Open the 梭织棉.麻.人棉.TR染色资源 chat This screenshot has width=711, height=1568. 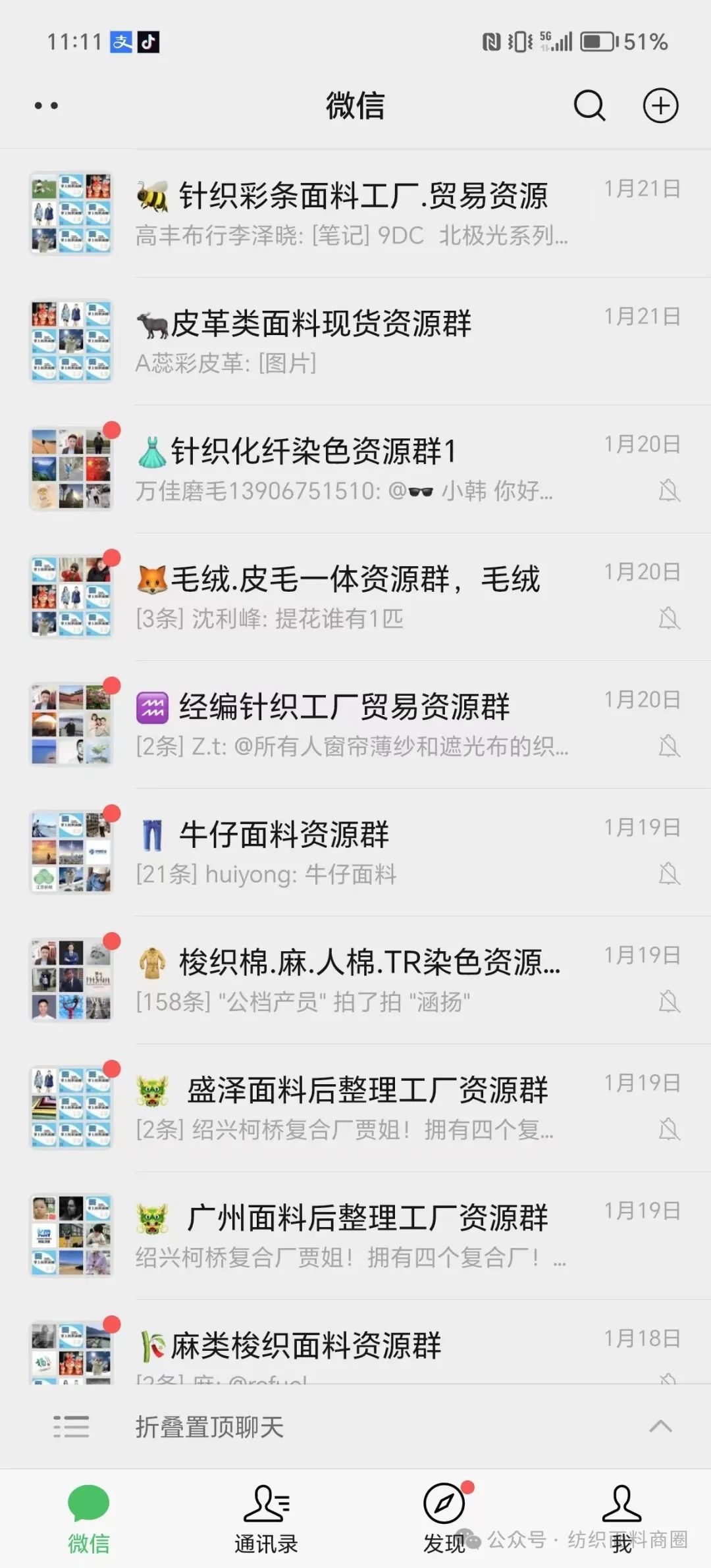tap(355, 980)
